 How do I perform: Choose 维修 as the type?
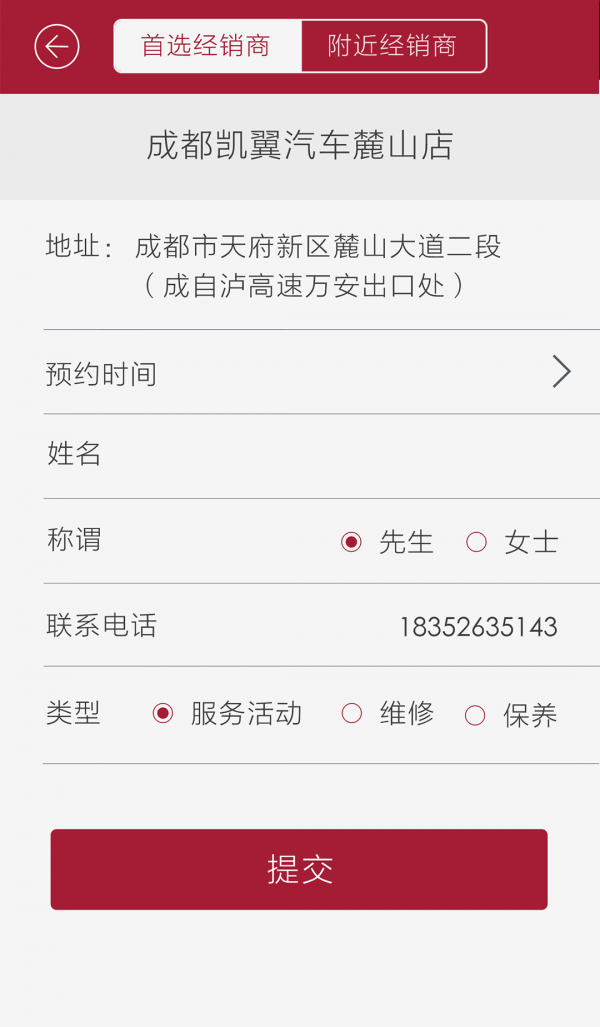click(352, 714)
